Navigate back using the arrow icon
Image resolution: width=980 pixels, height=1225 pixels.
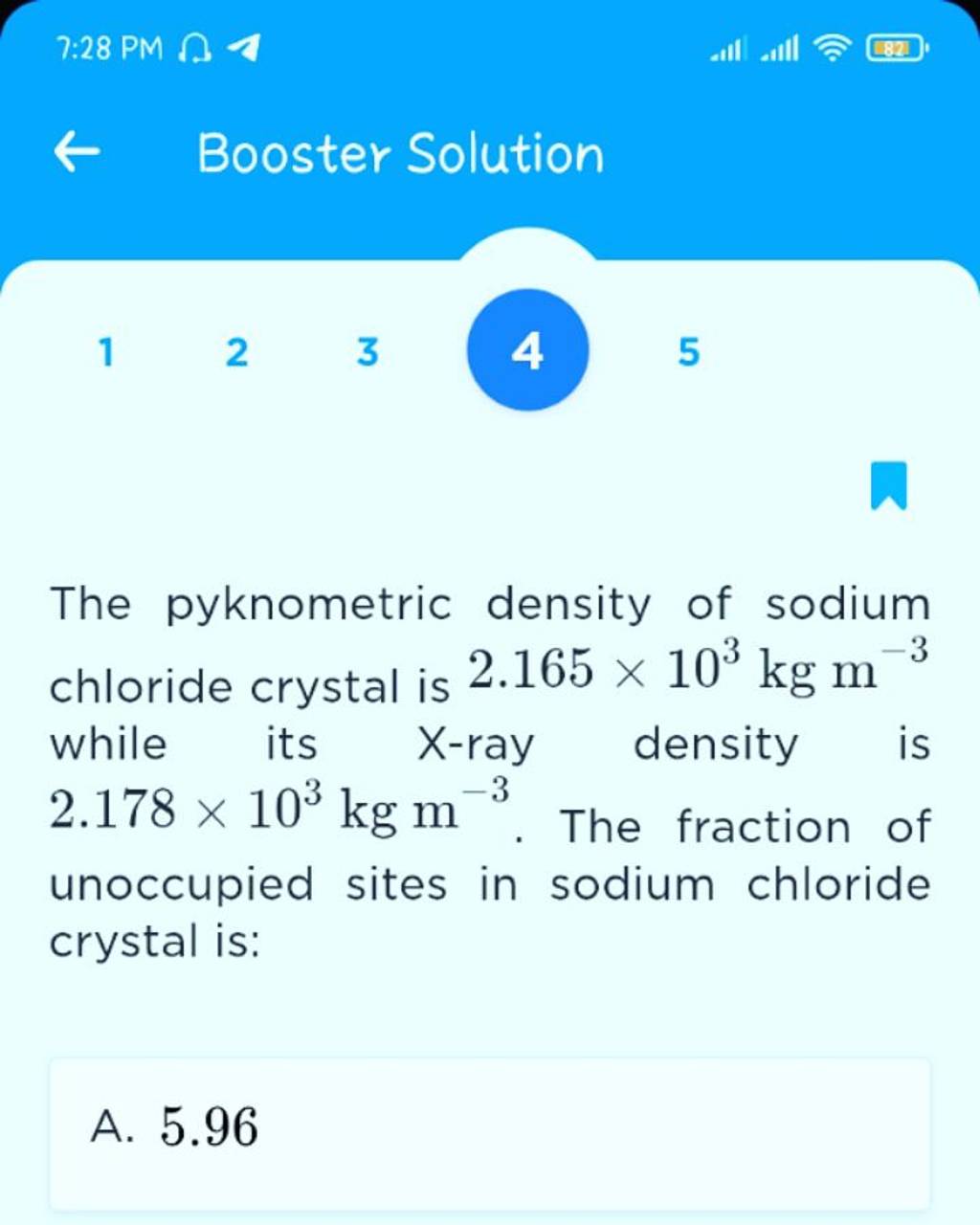tap(77, 151)
